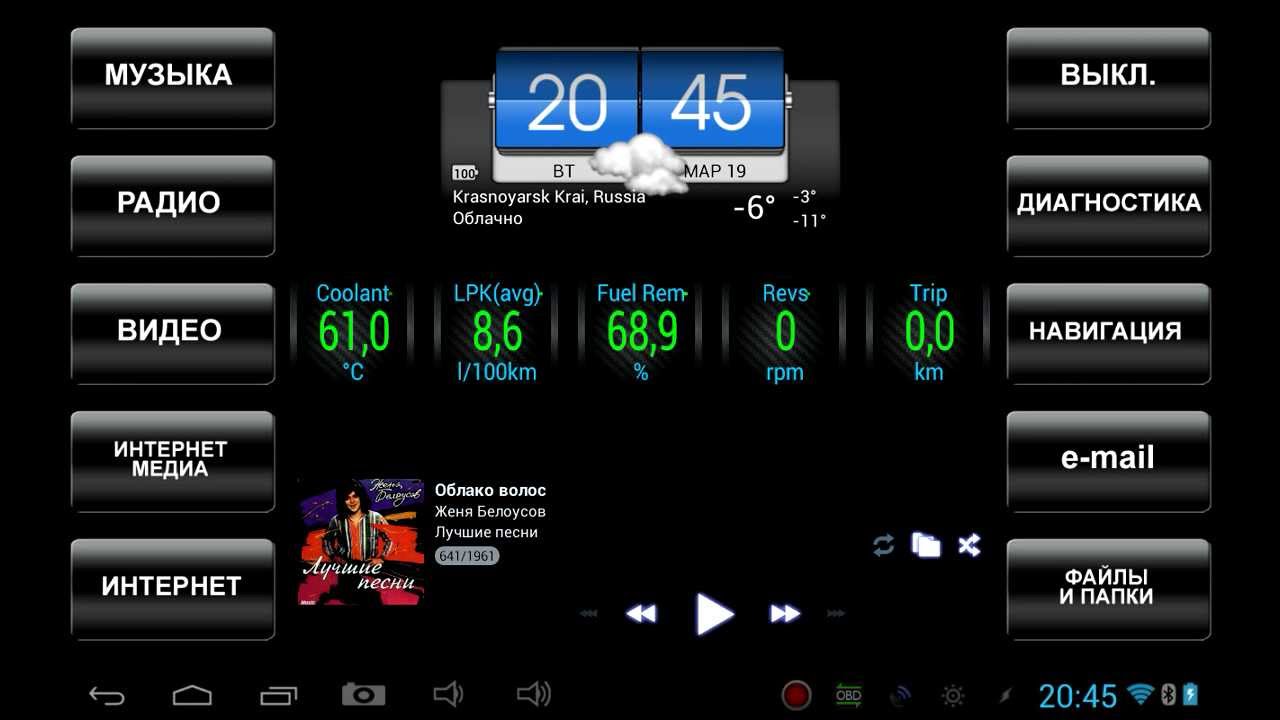
Task: Rewind the current track
Action: [641, 613]
